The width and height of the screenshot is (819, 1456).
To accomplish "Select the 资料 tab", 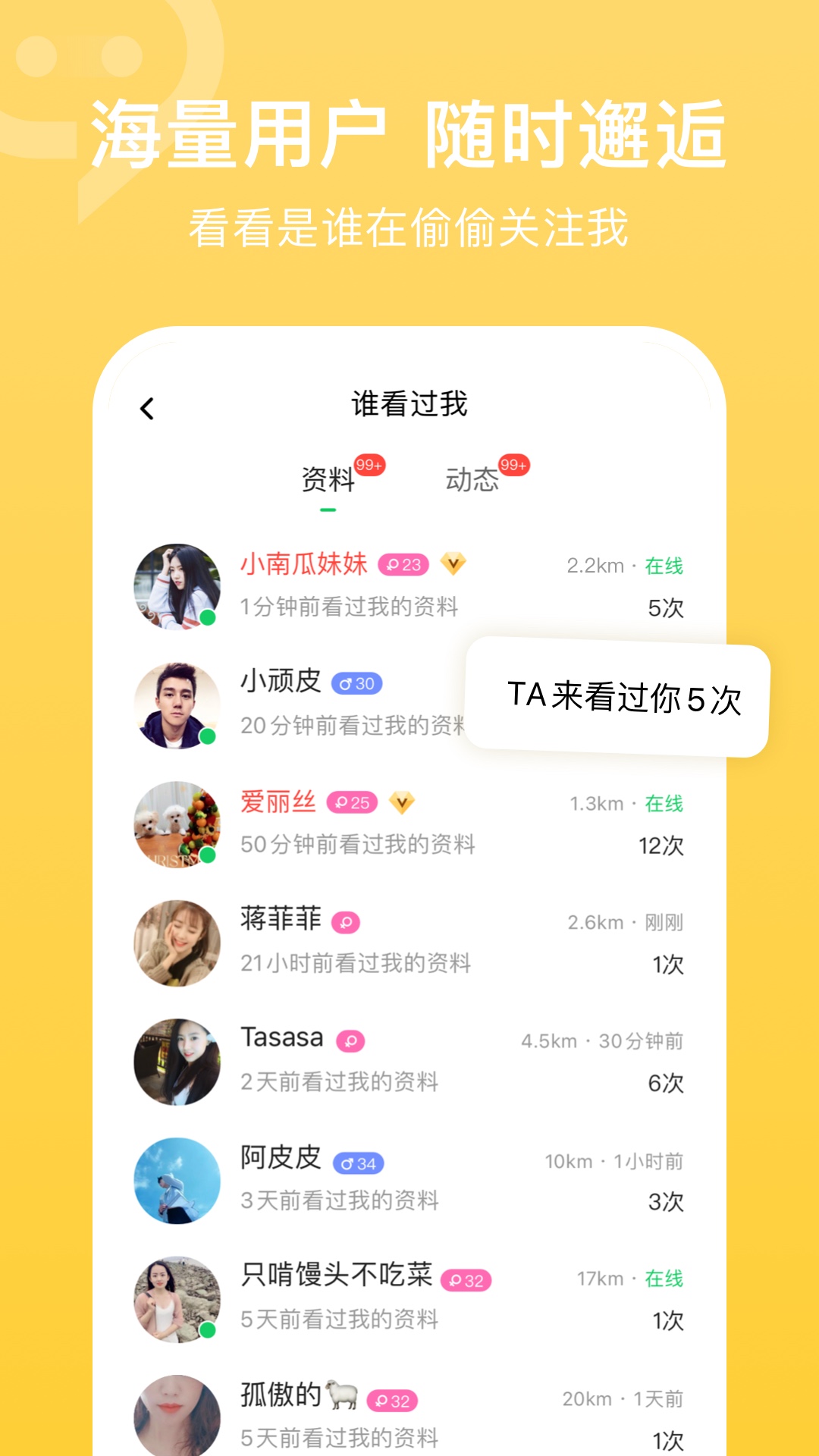I will click(328, 481).
